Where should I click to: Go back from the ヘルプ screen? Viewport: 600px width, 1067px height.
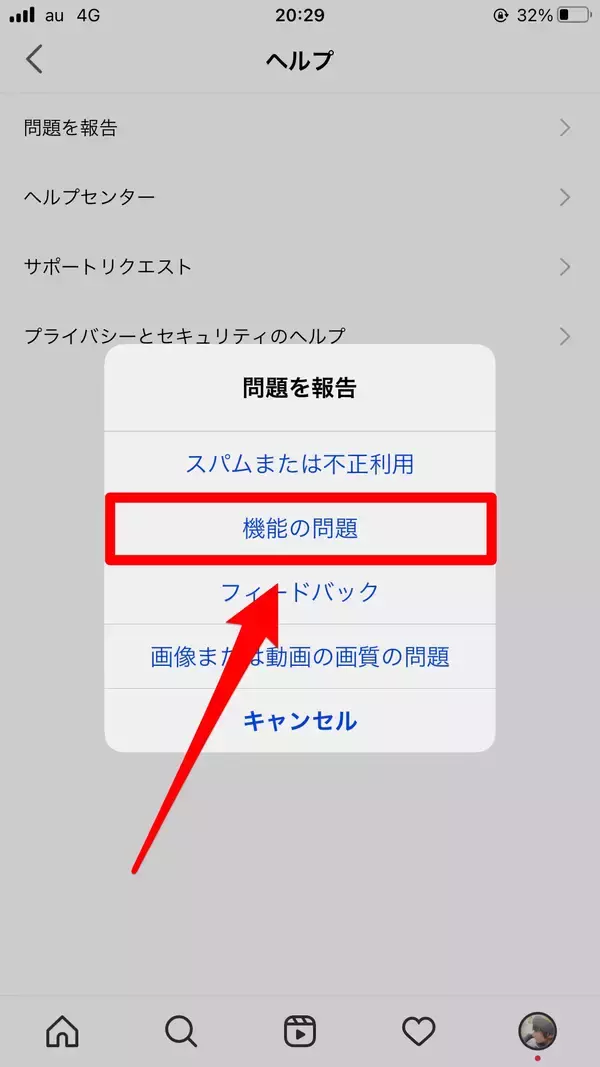(x=34, y=59)
